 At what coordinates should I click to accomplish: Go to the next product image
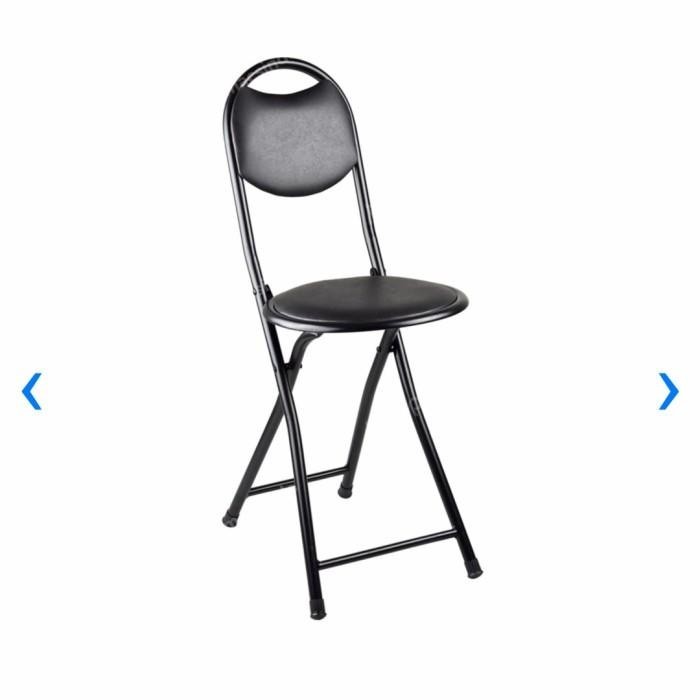[x=668, y=392]
